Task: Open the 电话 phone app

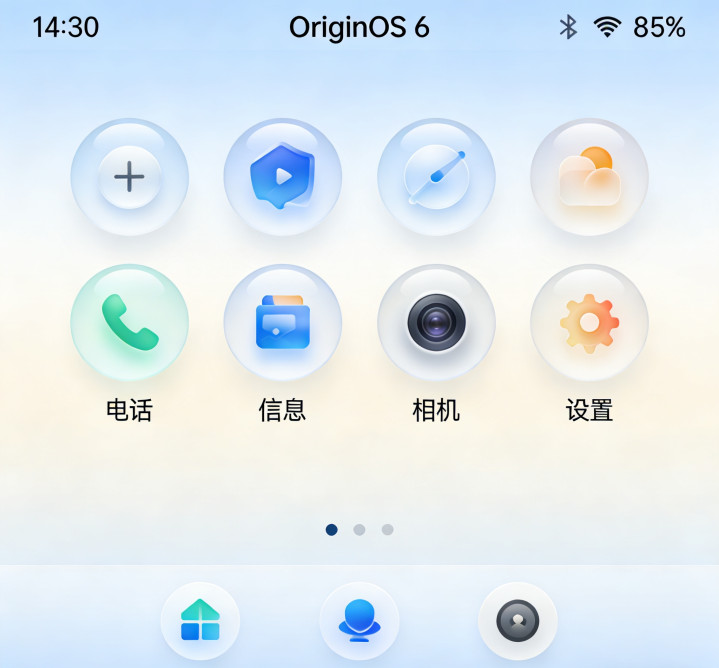Action: coord(130,323)
